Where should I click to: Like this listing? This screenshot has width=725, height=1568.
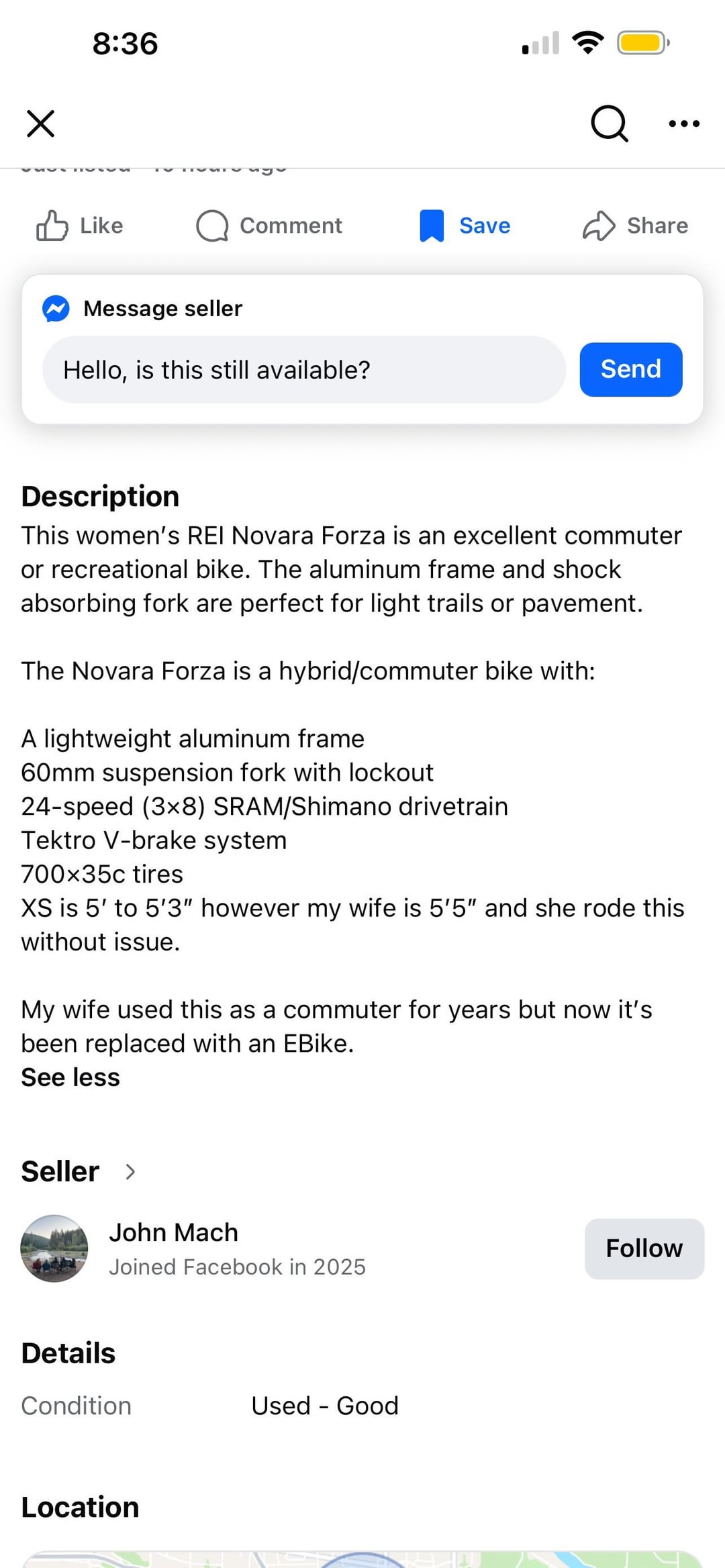coord(80,226)
